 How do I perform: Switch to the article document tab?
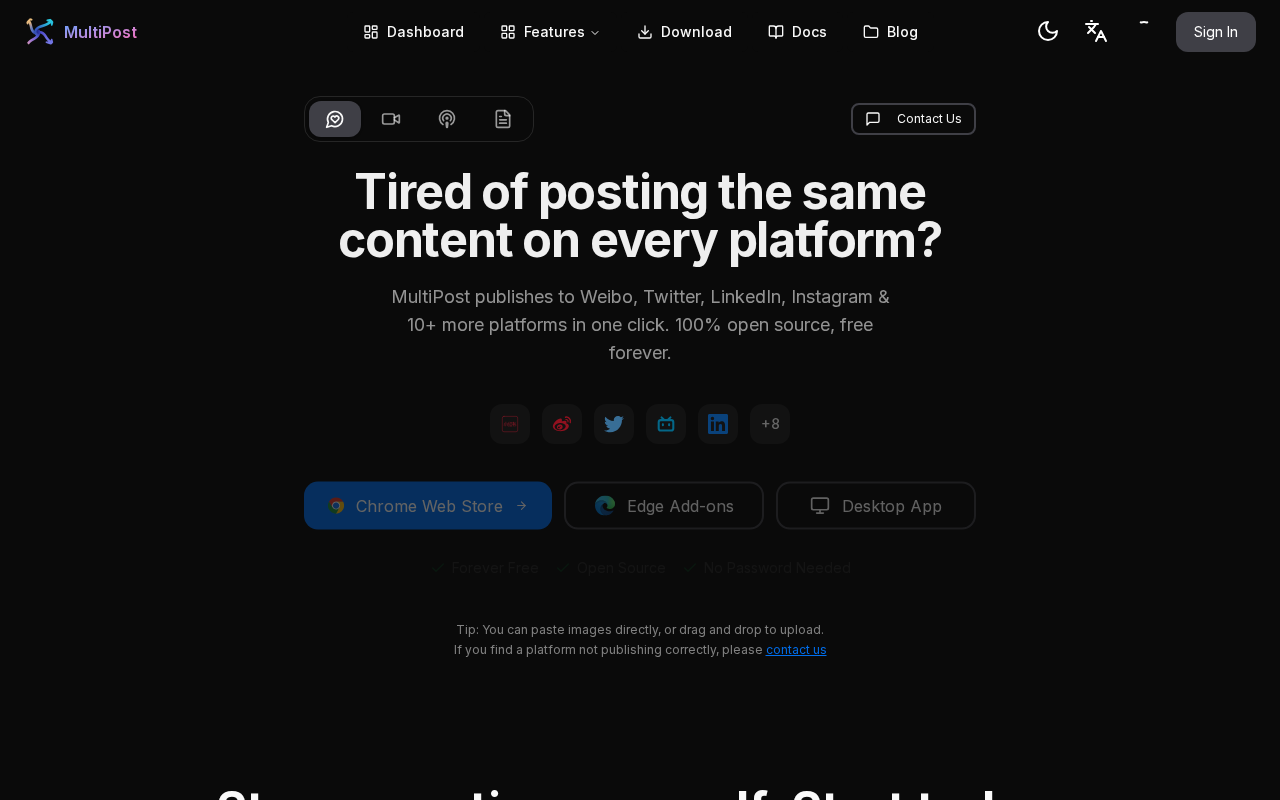click(x=503, y=119)
